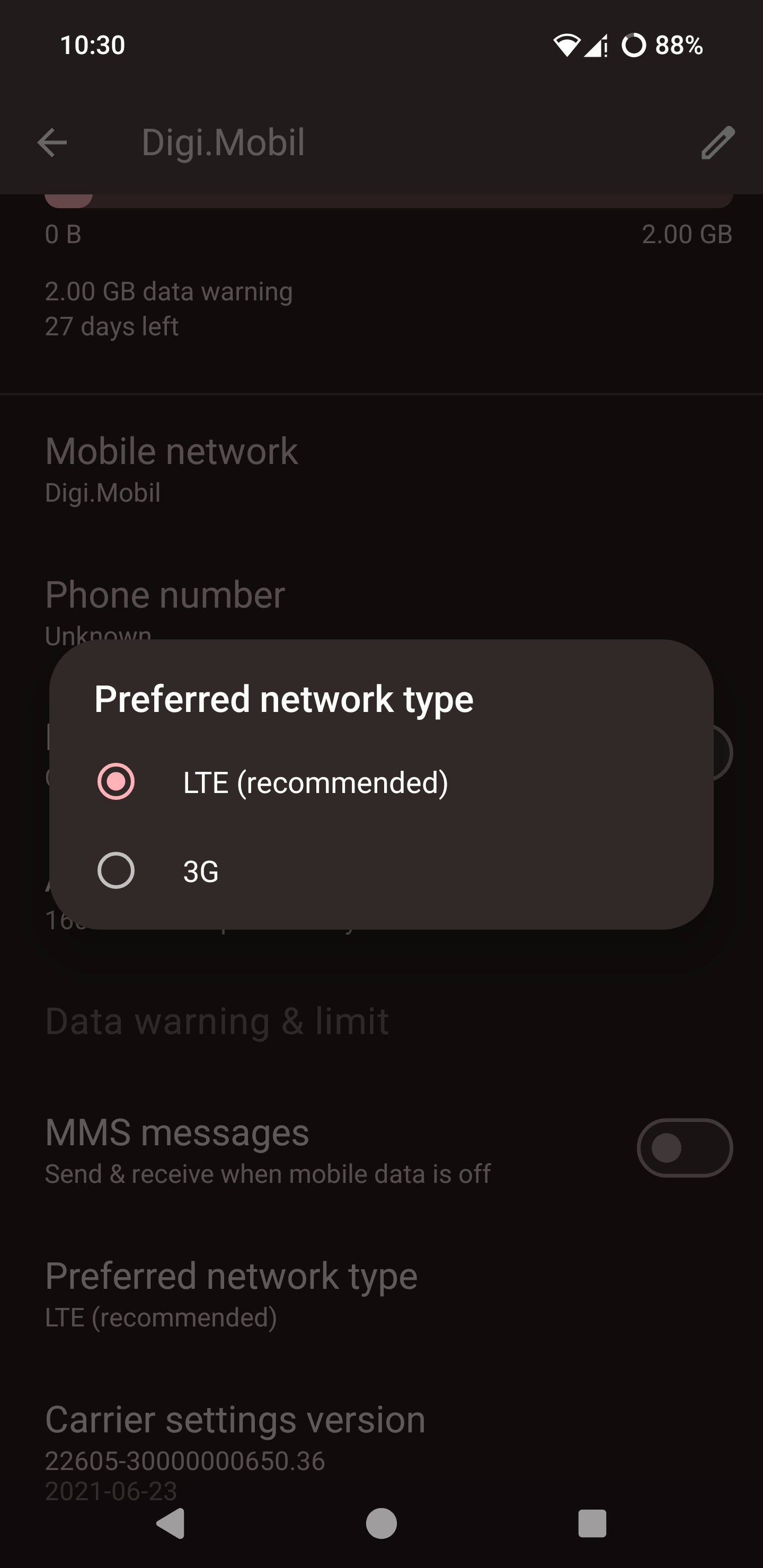Open recent apps overview

point(592,1524)
